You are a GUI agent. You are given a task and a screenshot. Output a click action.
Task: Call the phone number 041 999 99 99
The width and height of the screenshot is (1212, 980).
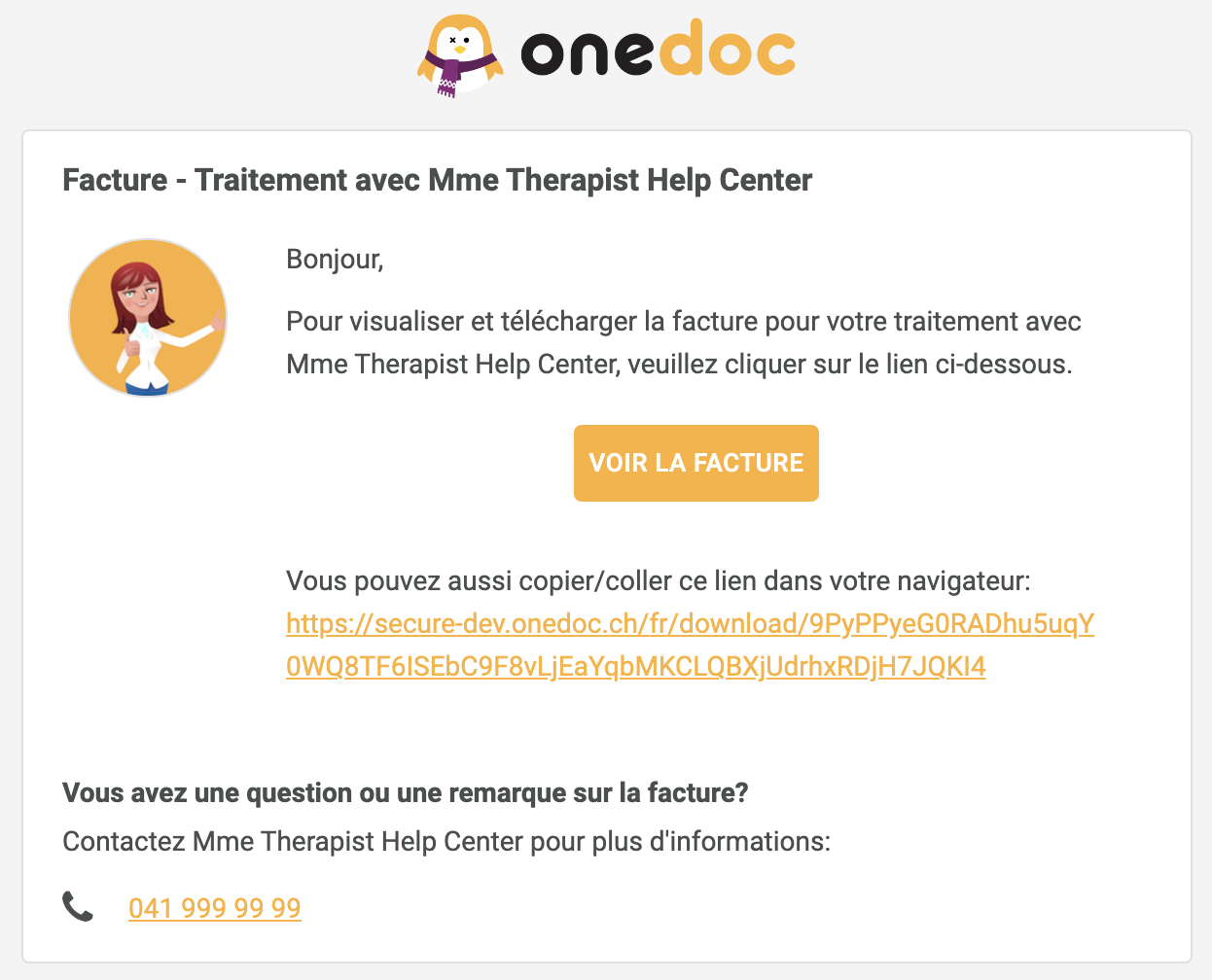click(214, 908)
